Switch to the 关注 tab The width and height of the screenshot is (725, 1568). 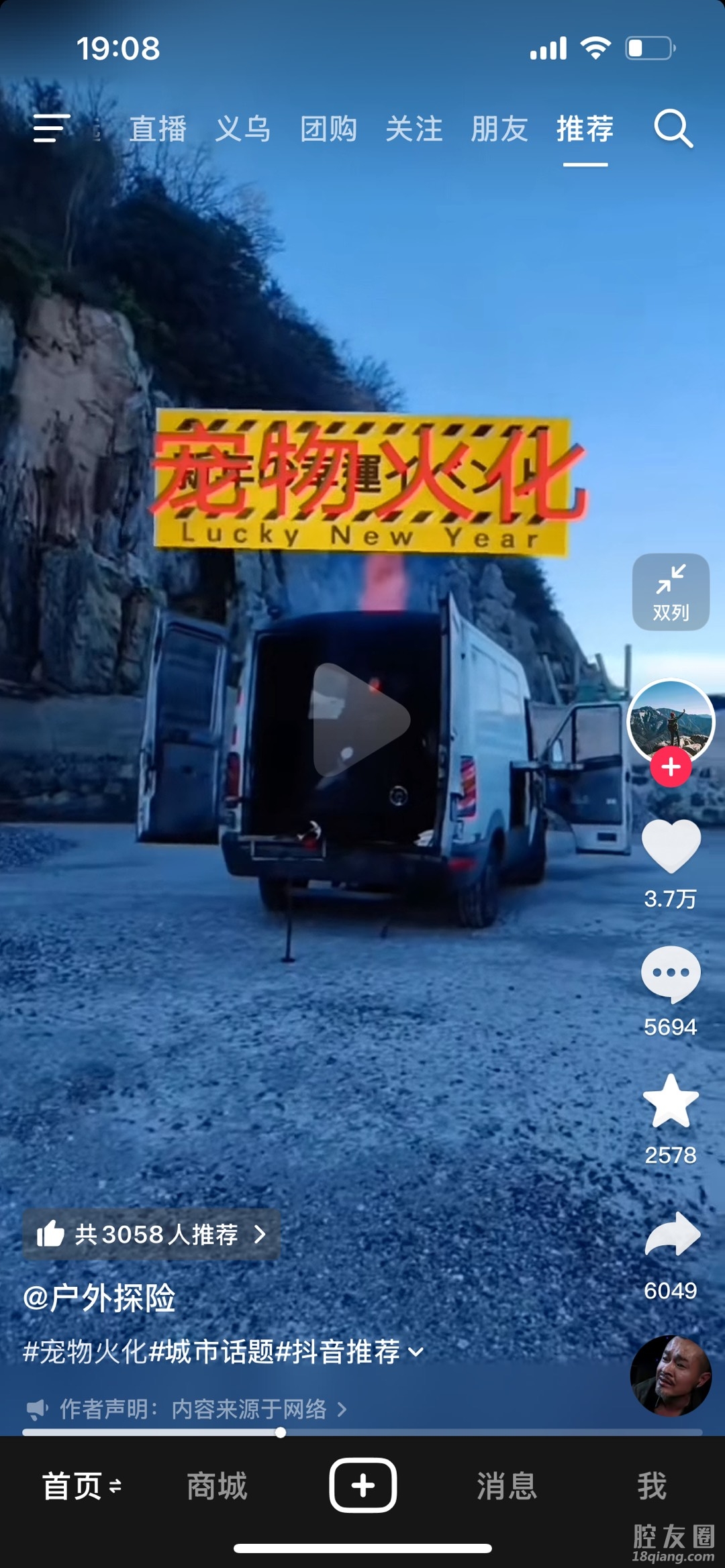pos(414,129)
